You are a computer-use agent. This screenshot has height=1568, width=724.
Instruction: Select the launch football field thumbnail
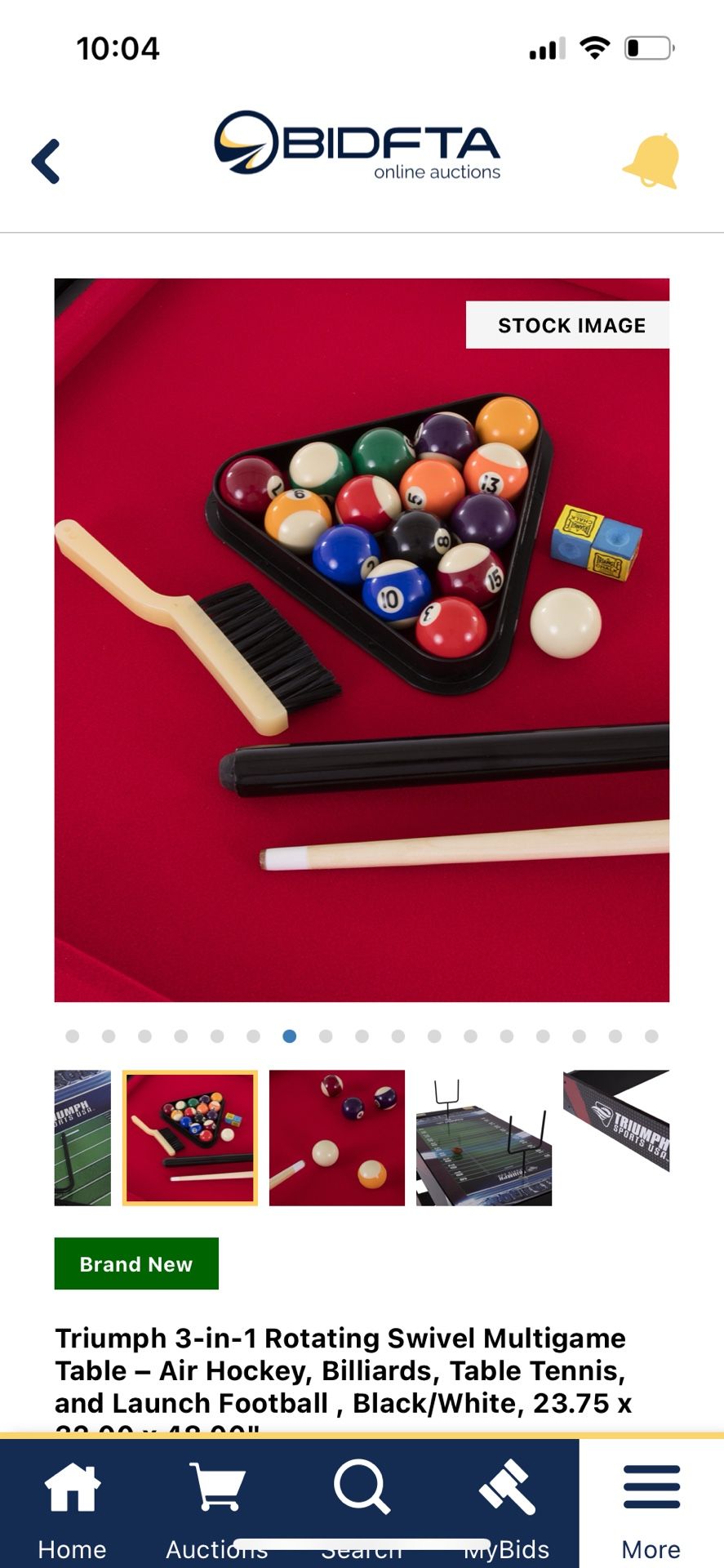pos(483,1137)
